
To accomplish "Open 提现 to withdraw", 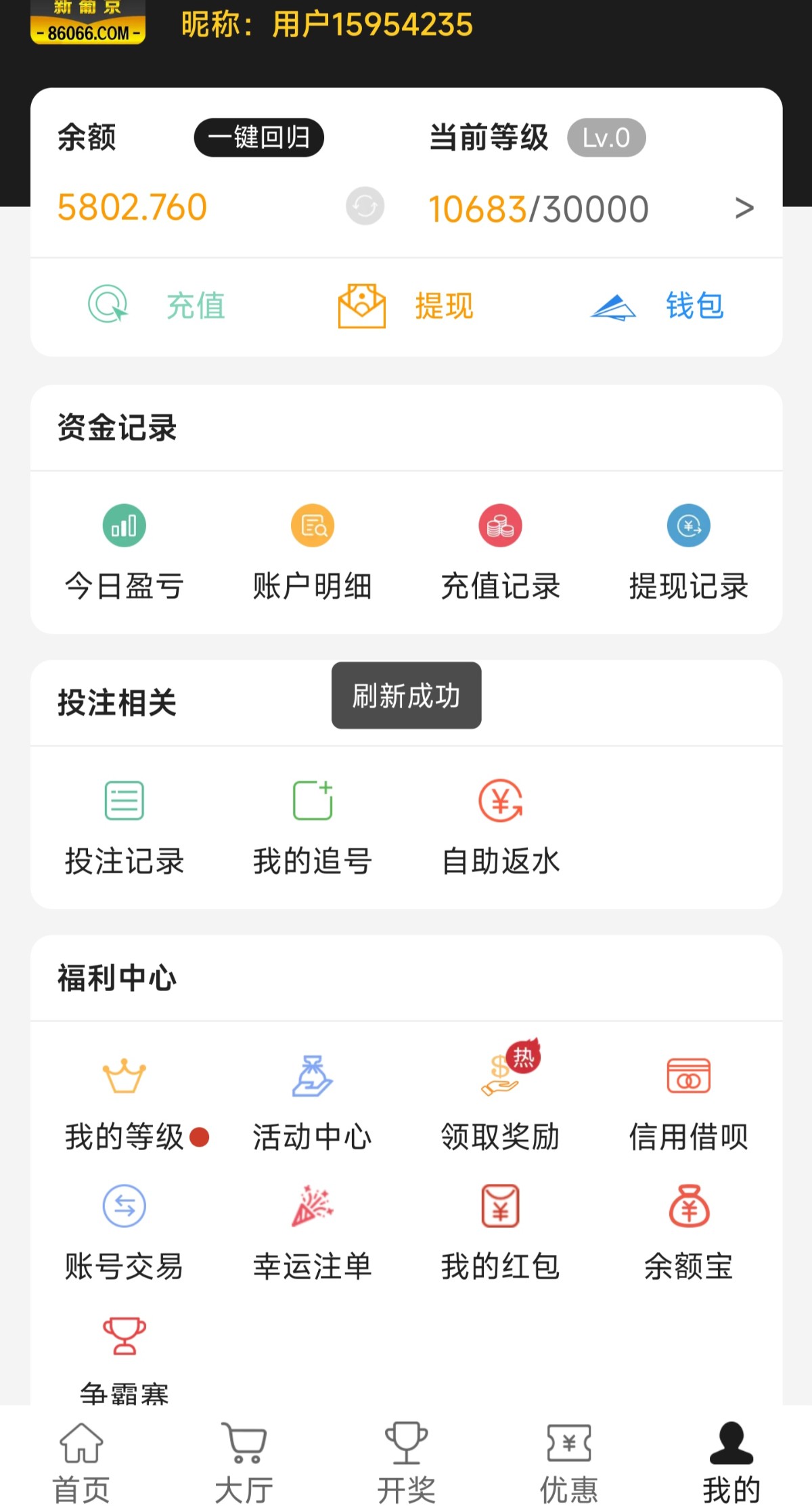I will [x=406, y=306].
